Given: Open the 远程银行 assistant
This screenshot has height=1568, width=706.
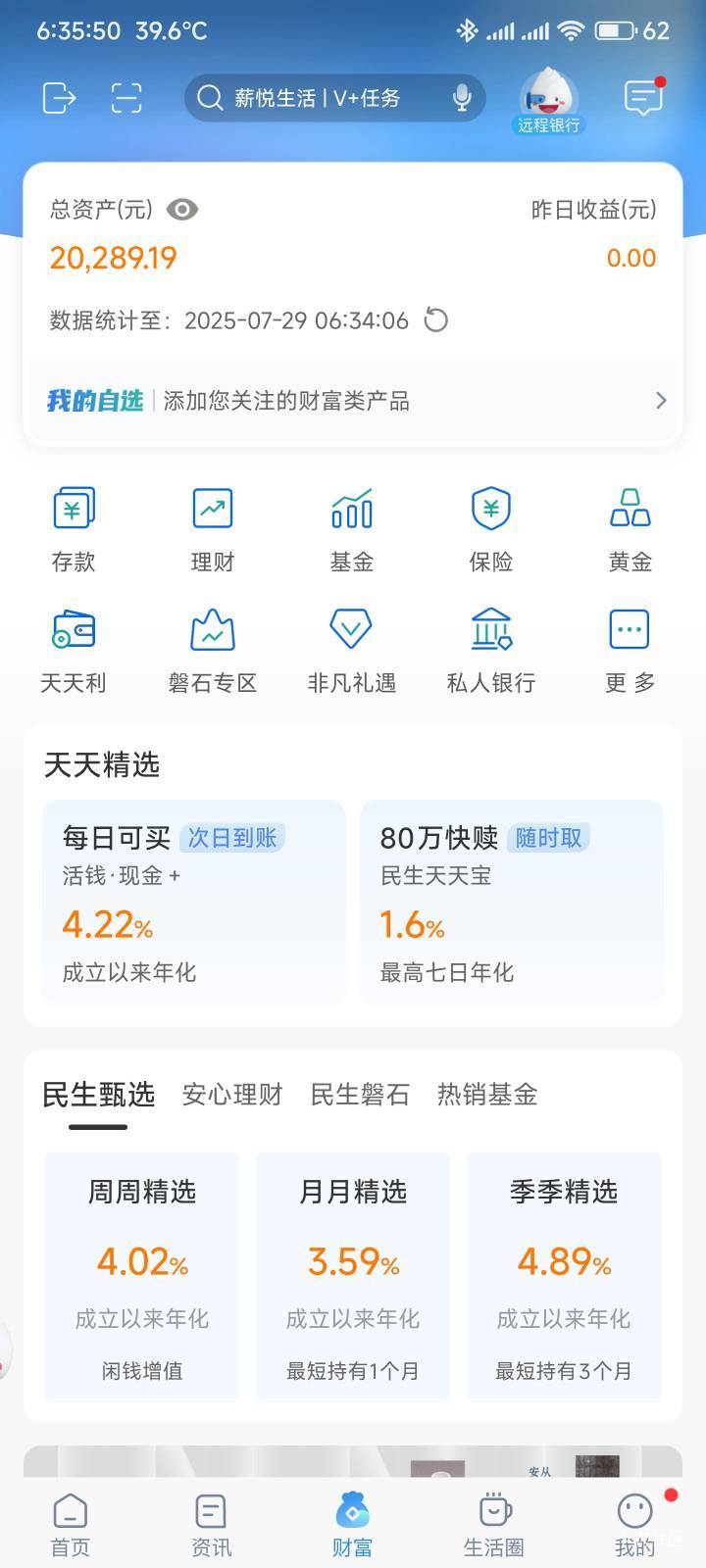Looking at the screenshot, I should point(549,101).
